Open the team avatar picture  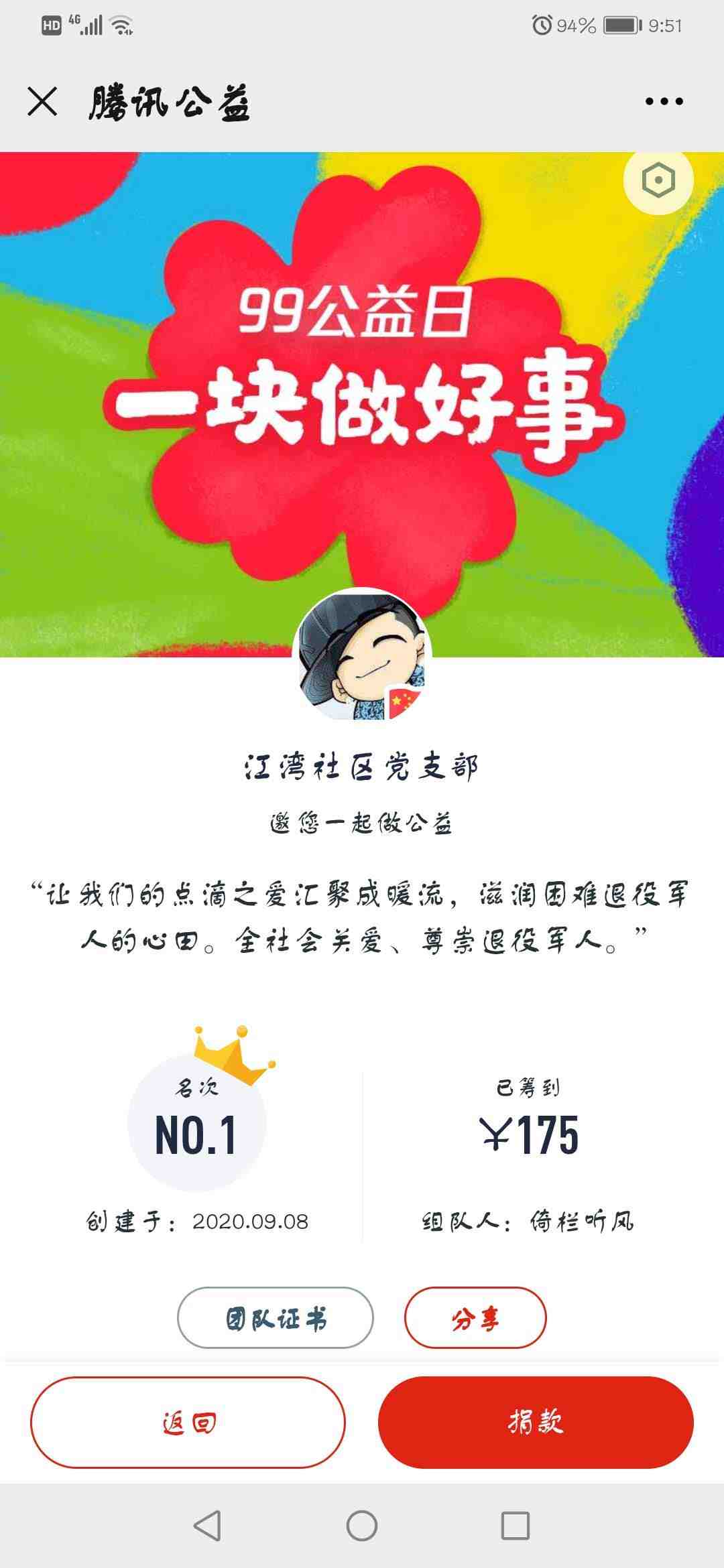pos(362,657)
